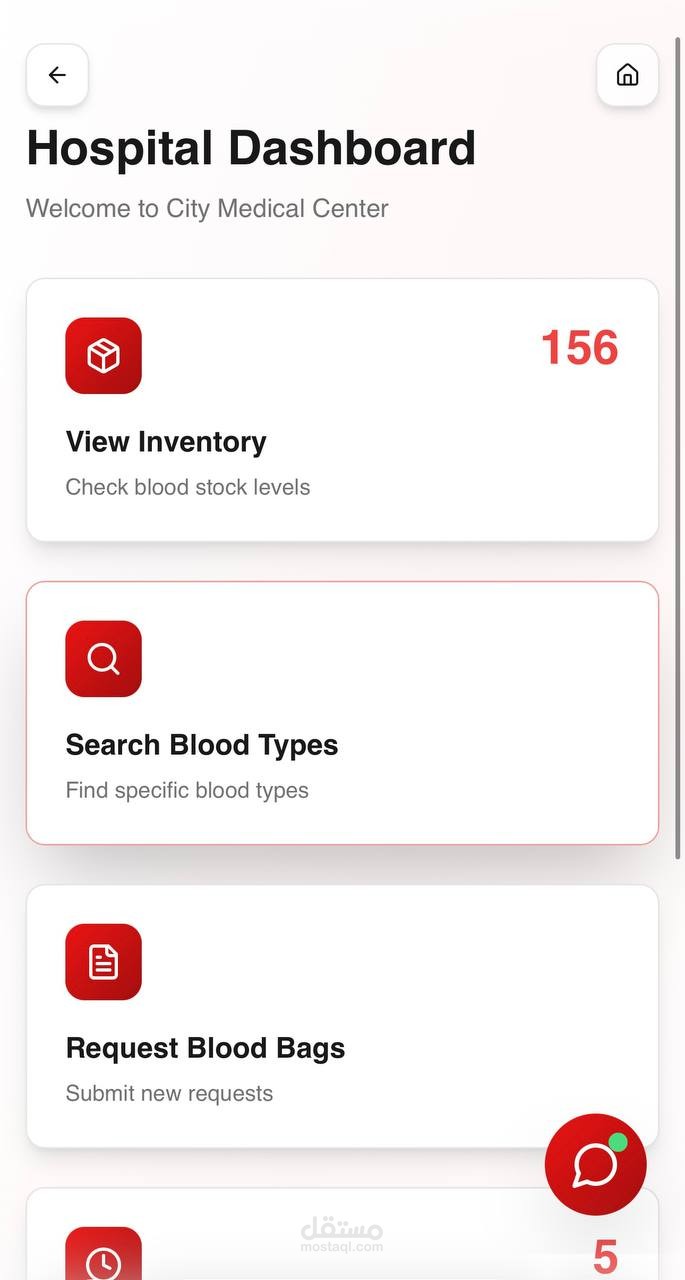
Task: Go to home via house icon
Action: pyautogui.click(x=627, y=75)
